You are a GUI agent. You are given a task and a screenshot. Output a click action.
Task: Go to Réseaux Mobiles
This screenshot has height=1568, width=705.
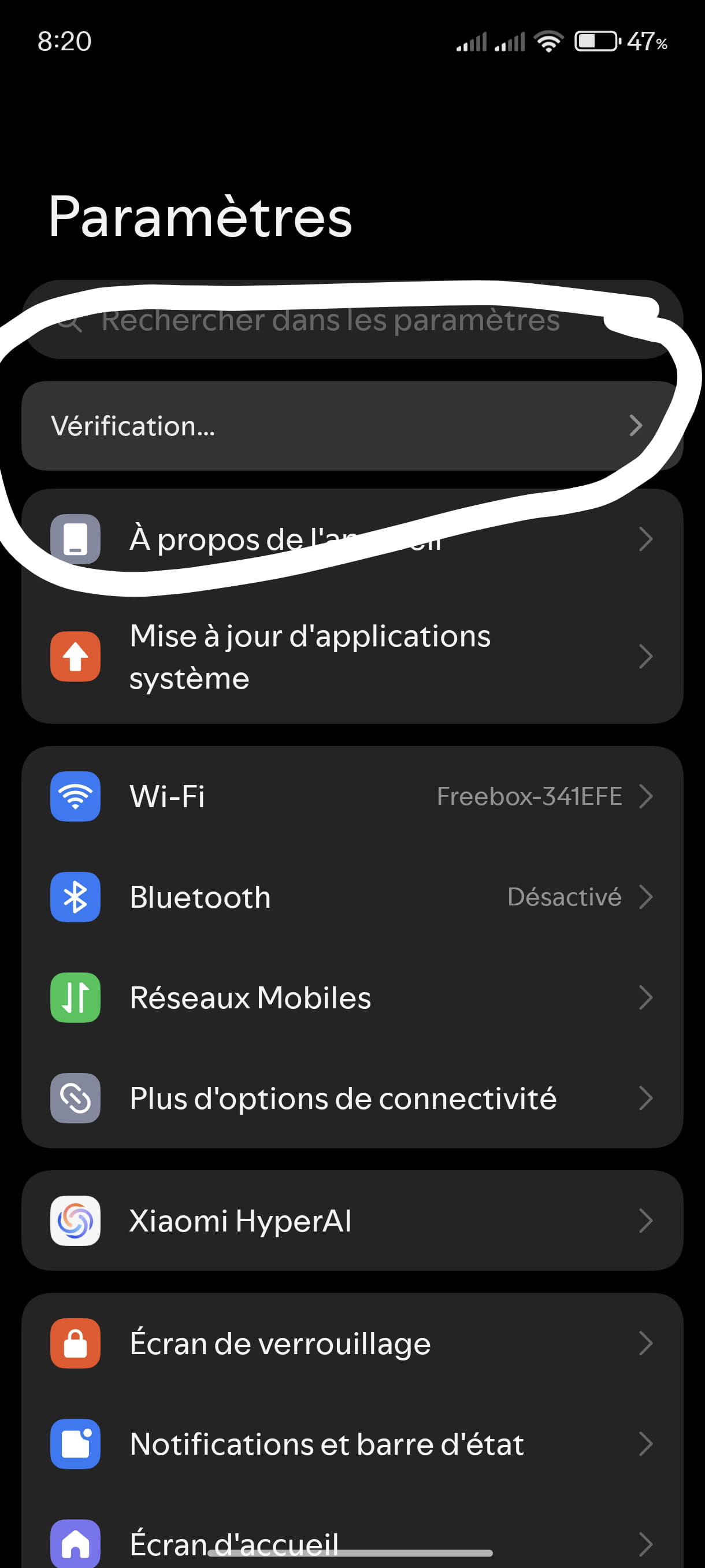point(352,998)
